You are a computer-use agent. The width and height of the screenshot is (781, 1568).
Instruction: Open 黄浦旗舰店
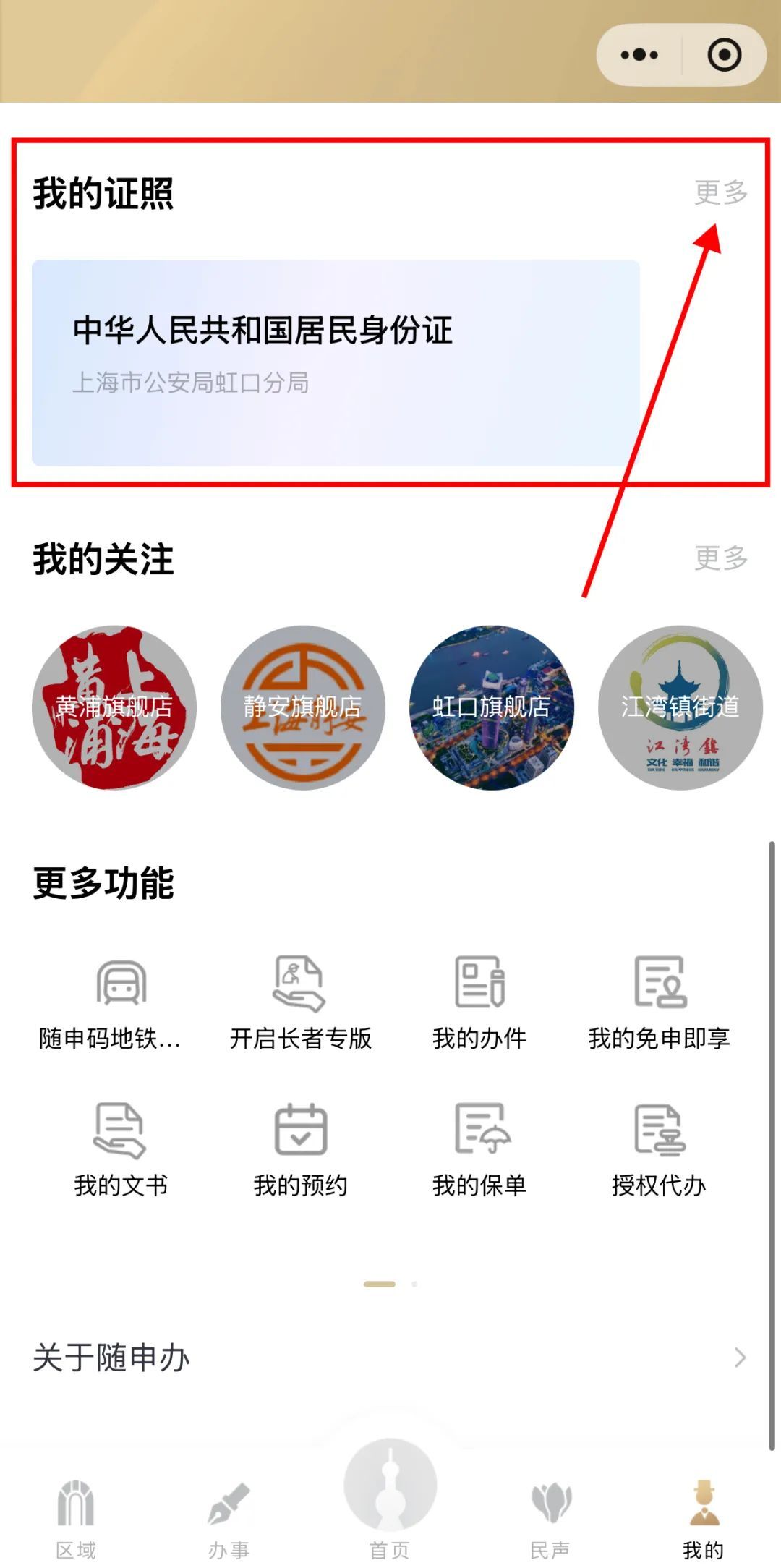(x=114, y=707)
